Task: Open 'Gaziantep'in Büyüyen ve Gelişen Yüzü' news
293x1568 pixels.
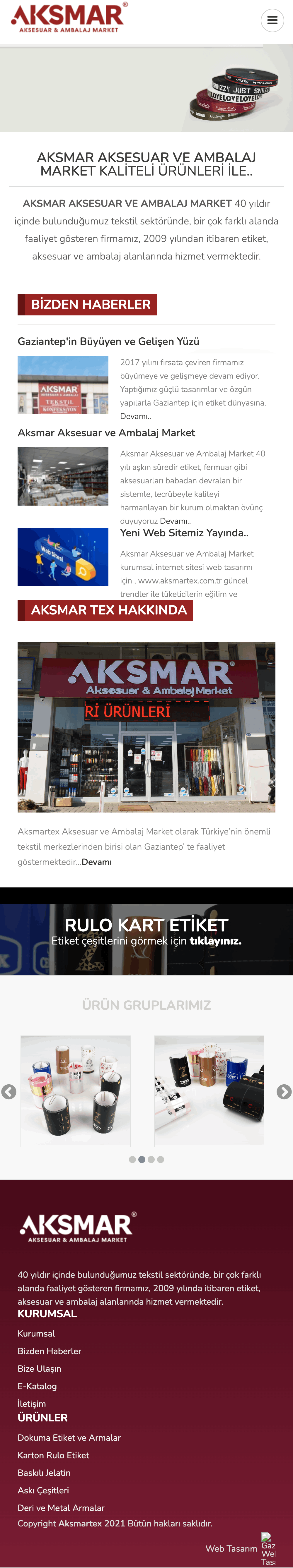Action: click(x=108, y=341)
